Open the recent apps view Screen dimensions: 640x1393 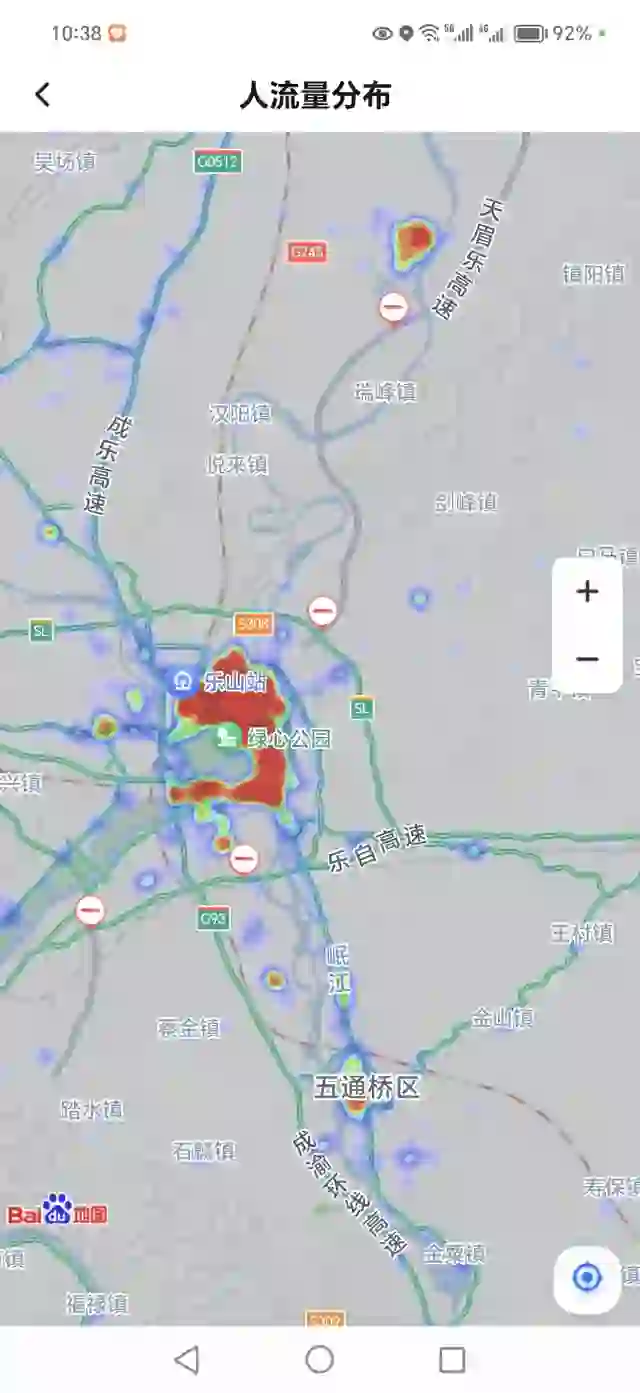pos(452,1359)
